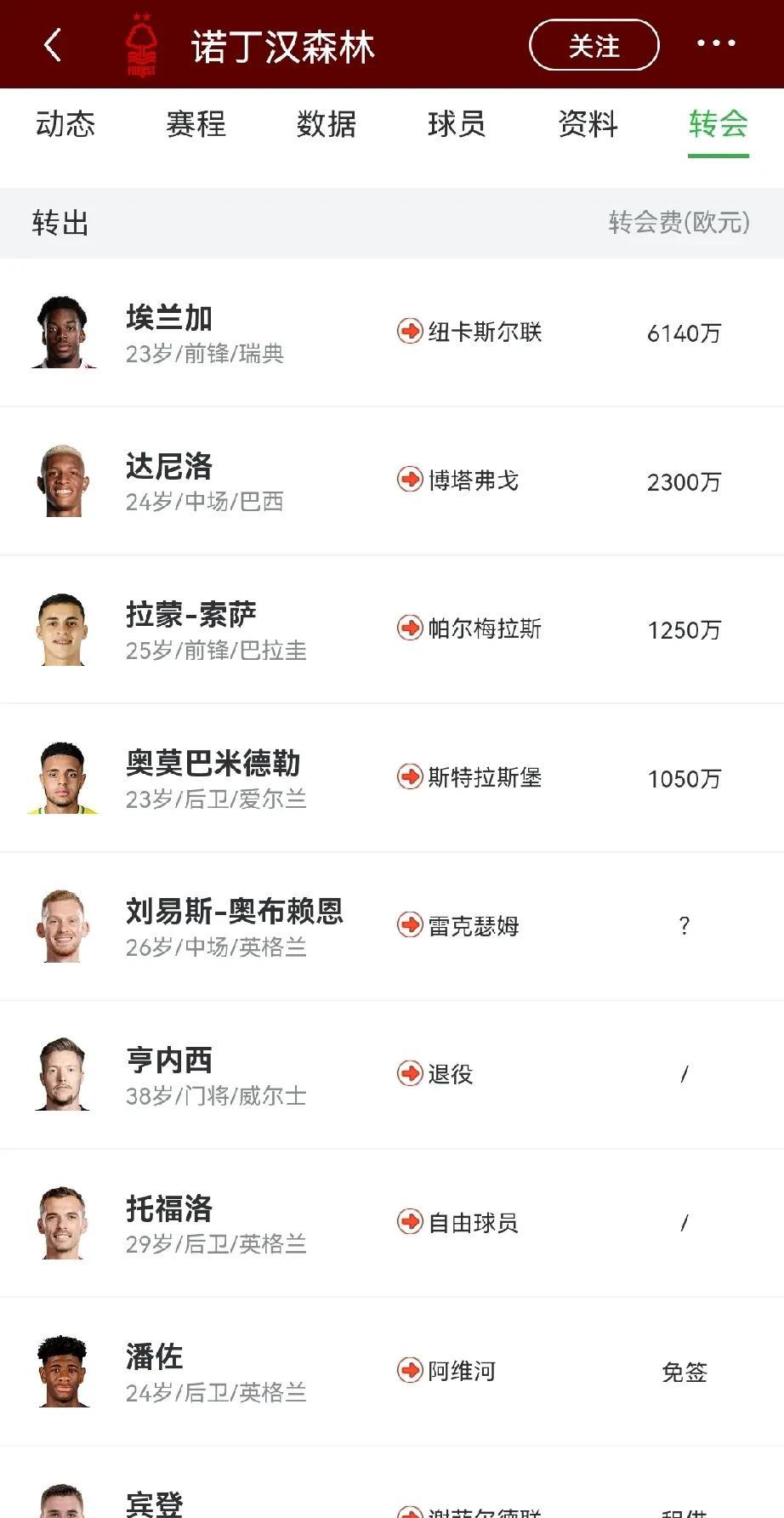Open 亨内西's retirement row
Viewport: 784px width, 1518px height.
coord(391,1075)
